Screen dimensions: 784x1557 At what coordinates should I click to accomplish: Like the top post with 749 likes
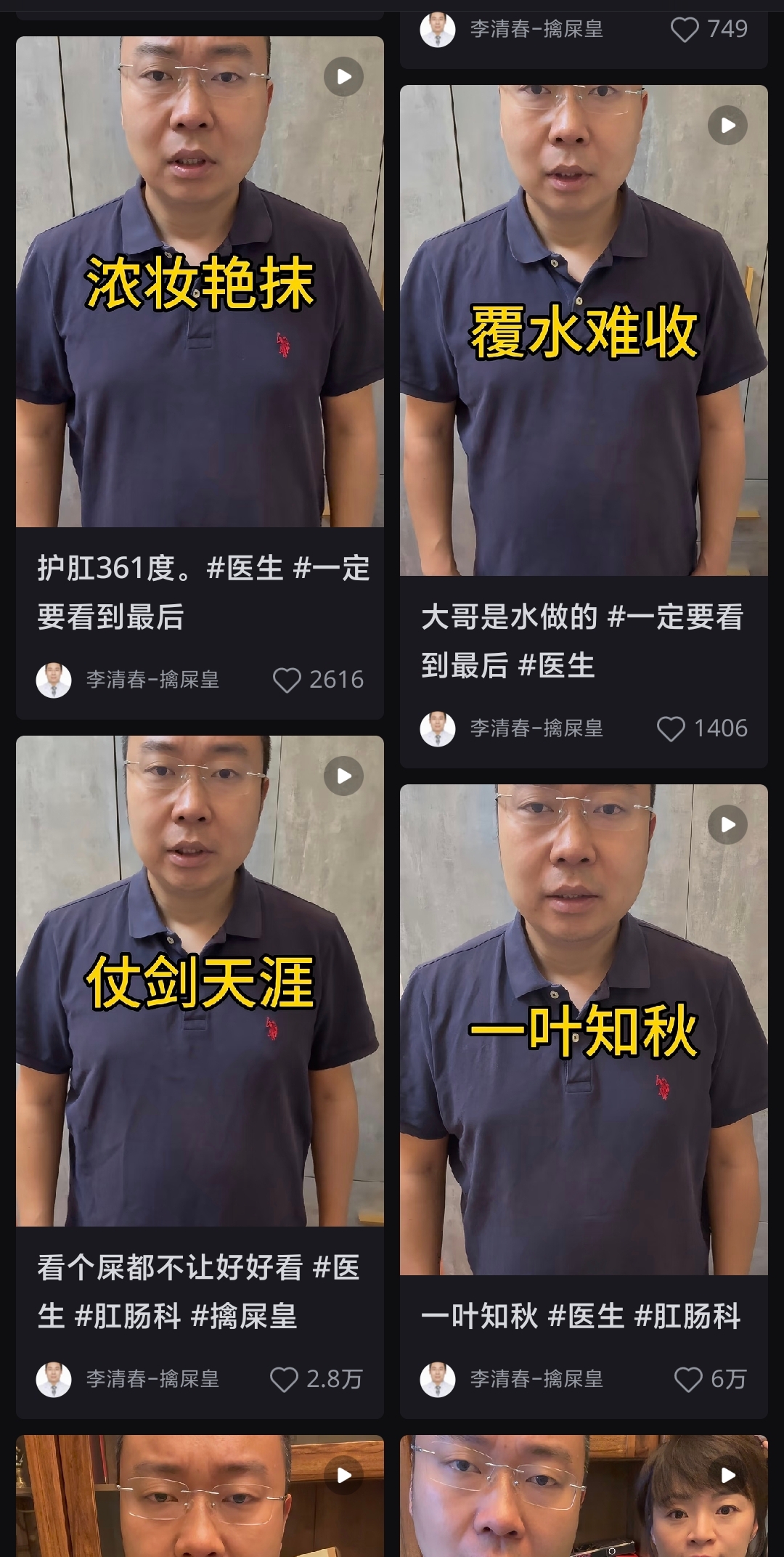coord(685,30)
